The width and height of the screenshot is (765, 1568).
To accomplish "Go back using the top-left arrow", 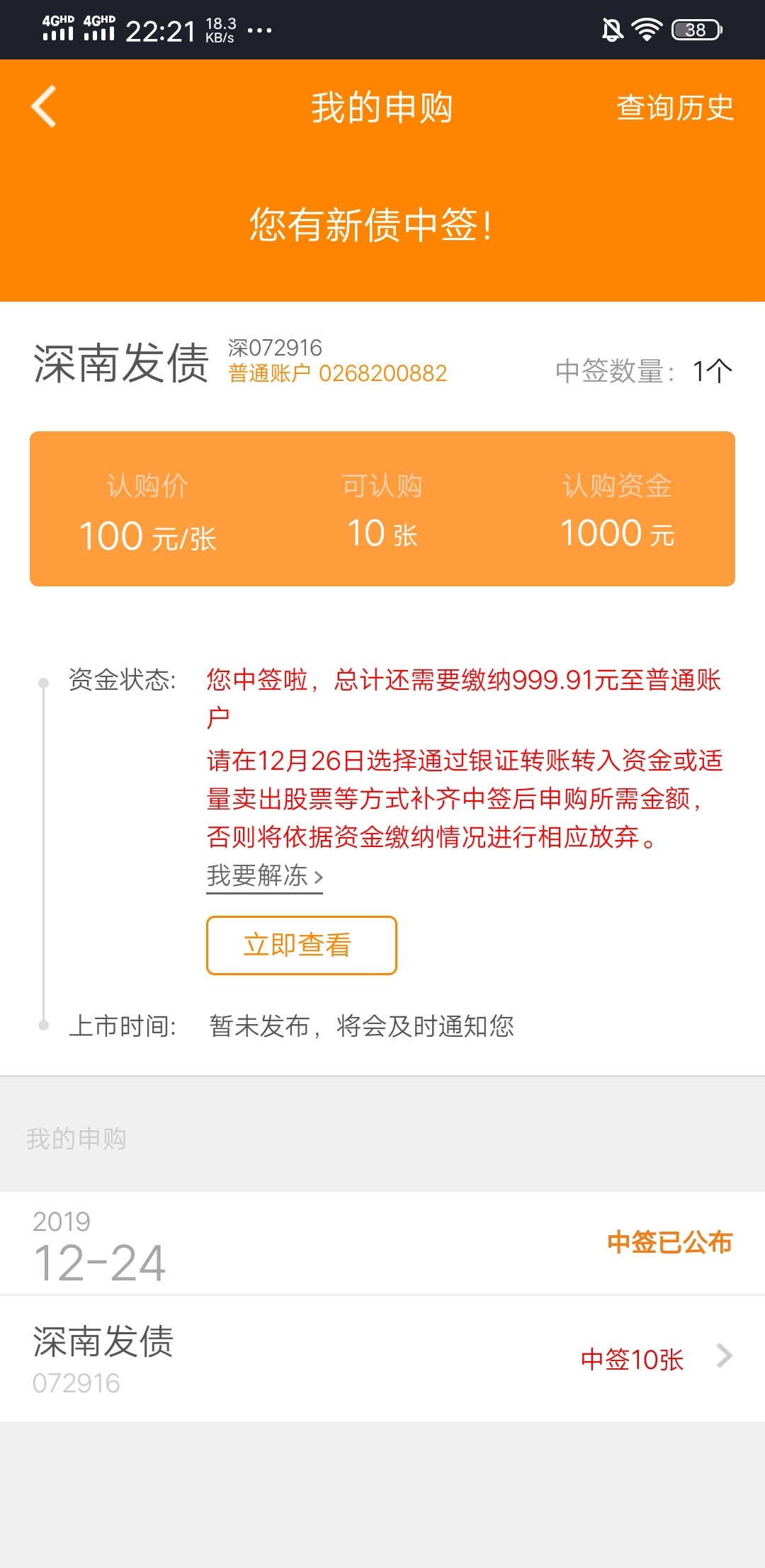I will coord(44,107).
